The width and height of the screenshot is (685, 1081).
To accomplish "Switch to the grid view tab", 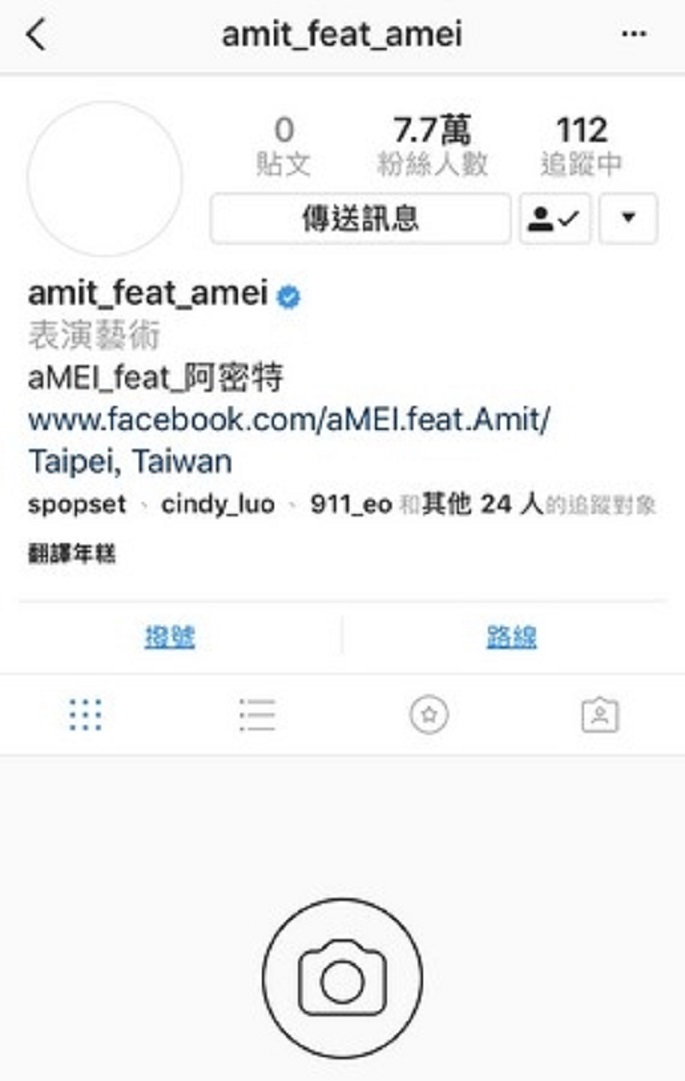I will click(85, 715).
